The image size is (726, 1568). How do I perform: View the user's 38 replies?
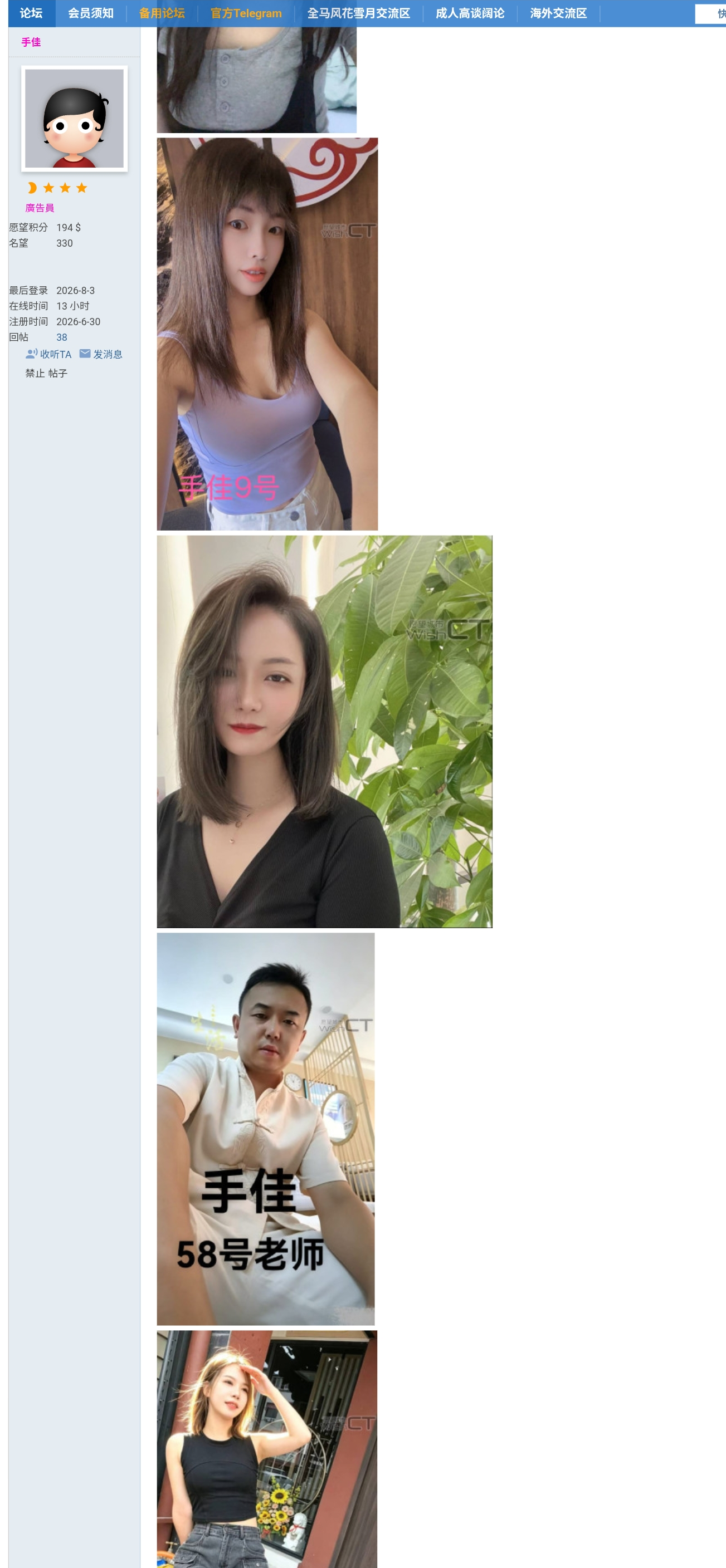[61, 337]
